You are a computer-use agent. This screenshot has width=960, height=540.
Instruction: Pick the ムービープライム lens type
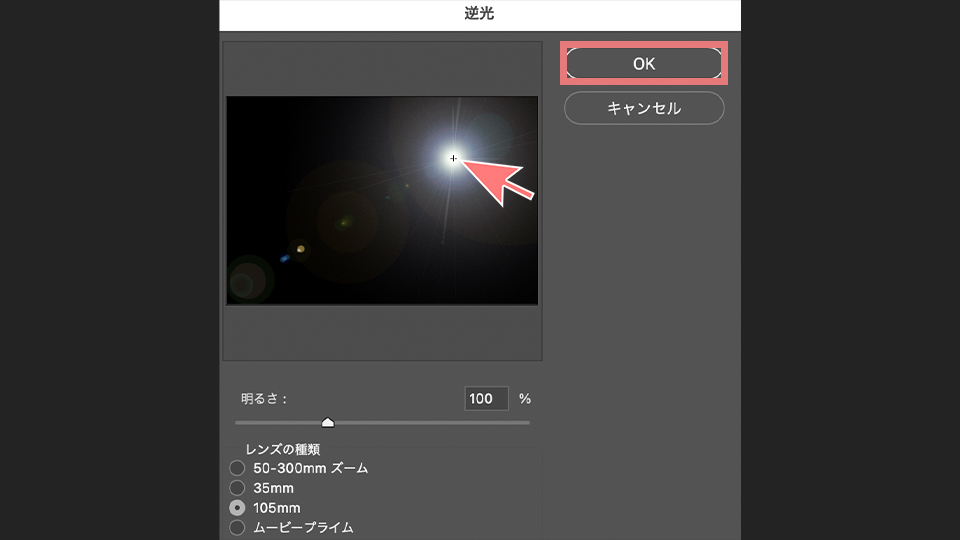point(237,527)
